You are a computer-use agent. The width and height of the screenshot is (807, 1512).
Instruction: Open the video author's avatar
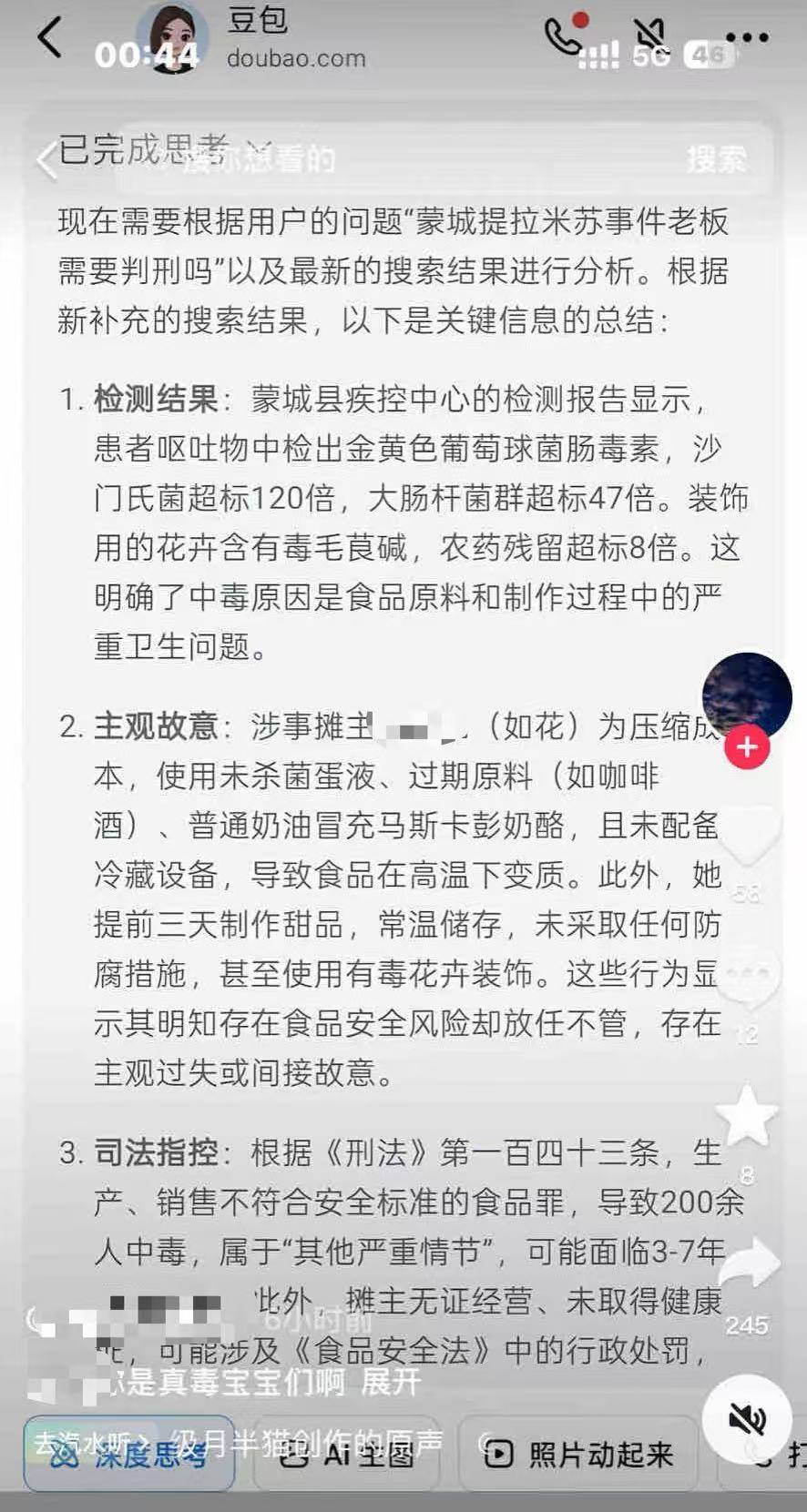(747, 696)
